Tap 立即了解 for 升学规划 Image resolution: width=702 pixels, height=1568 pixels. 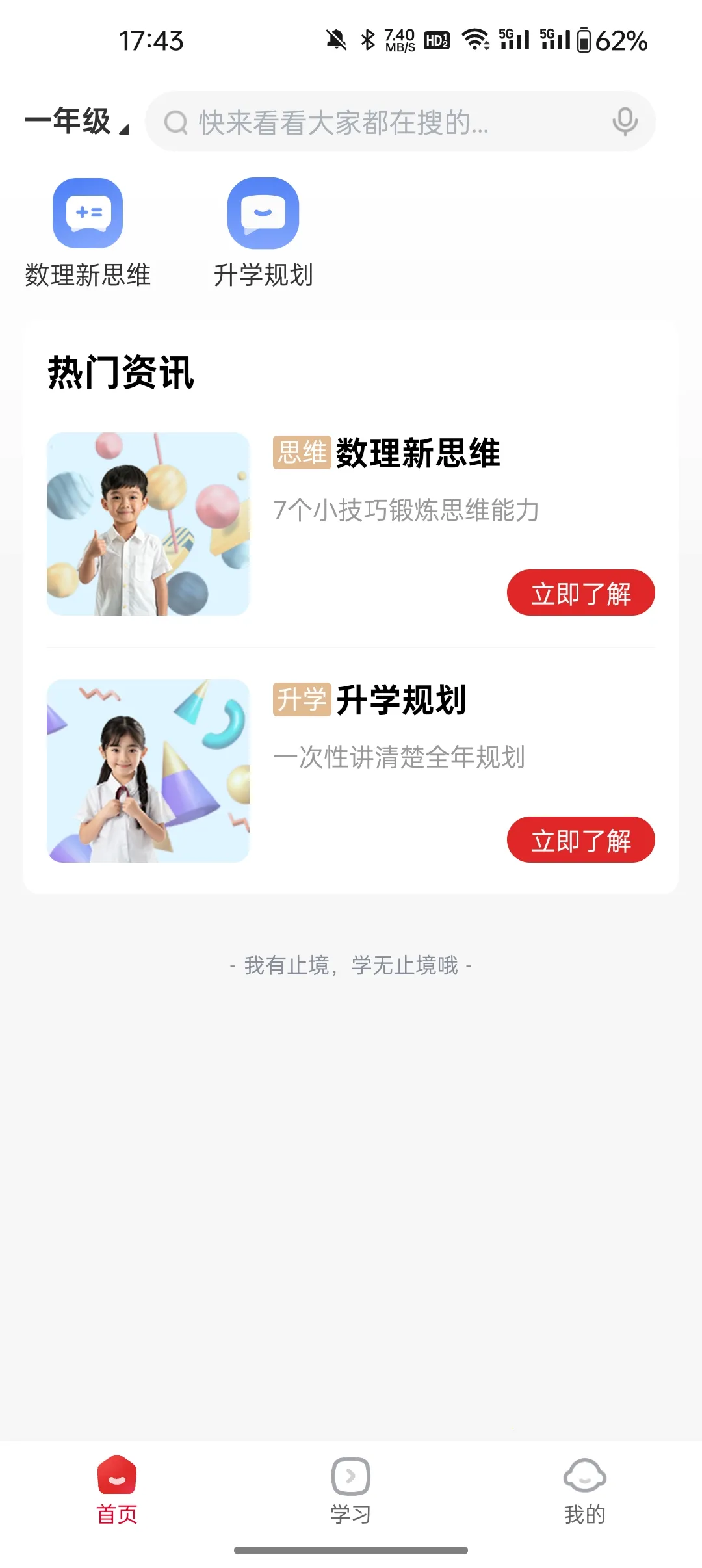pos(580,840)
